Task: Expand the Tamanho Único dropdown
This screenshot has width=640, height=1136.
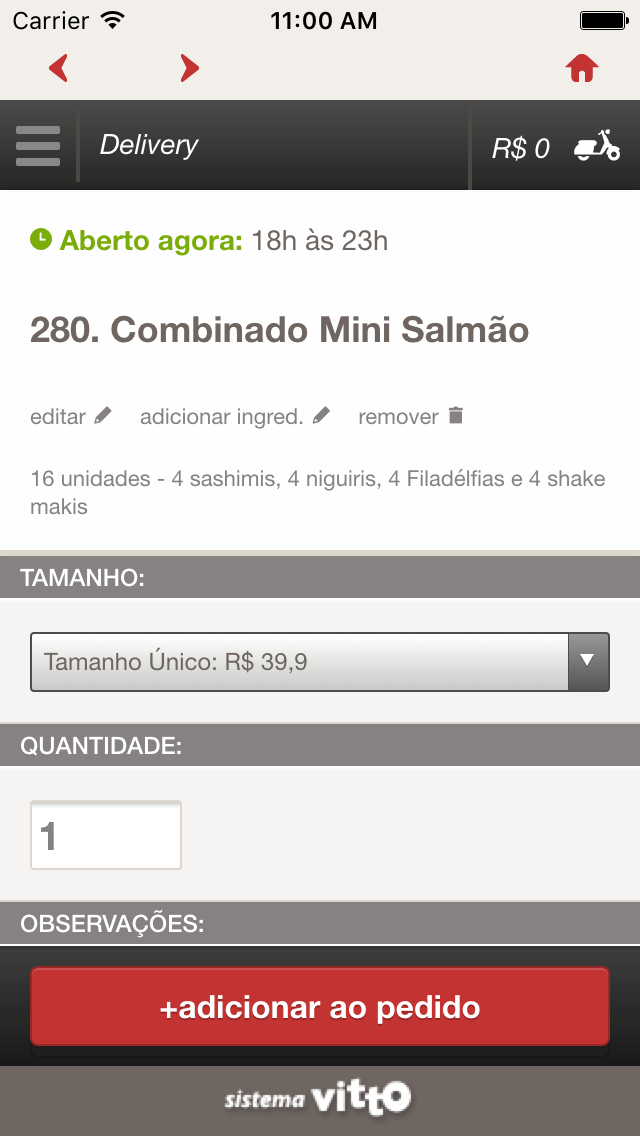Action: 320,661
